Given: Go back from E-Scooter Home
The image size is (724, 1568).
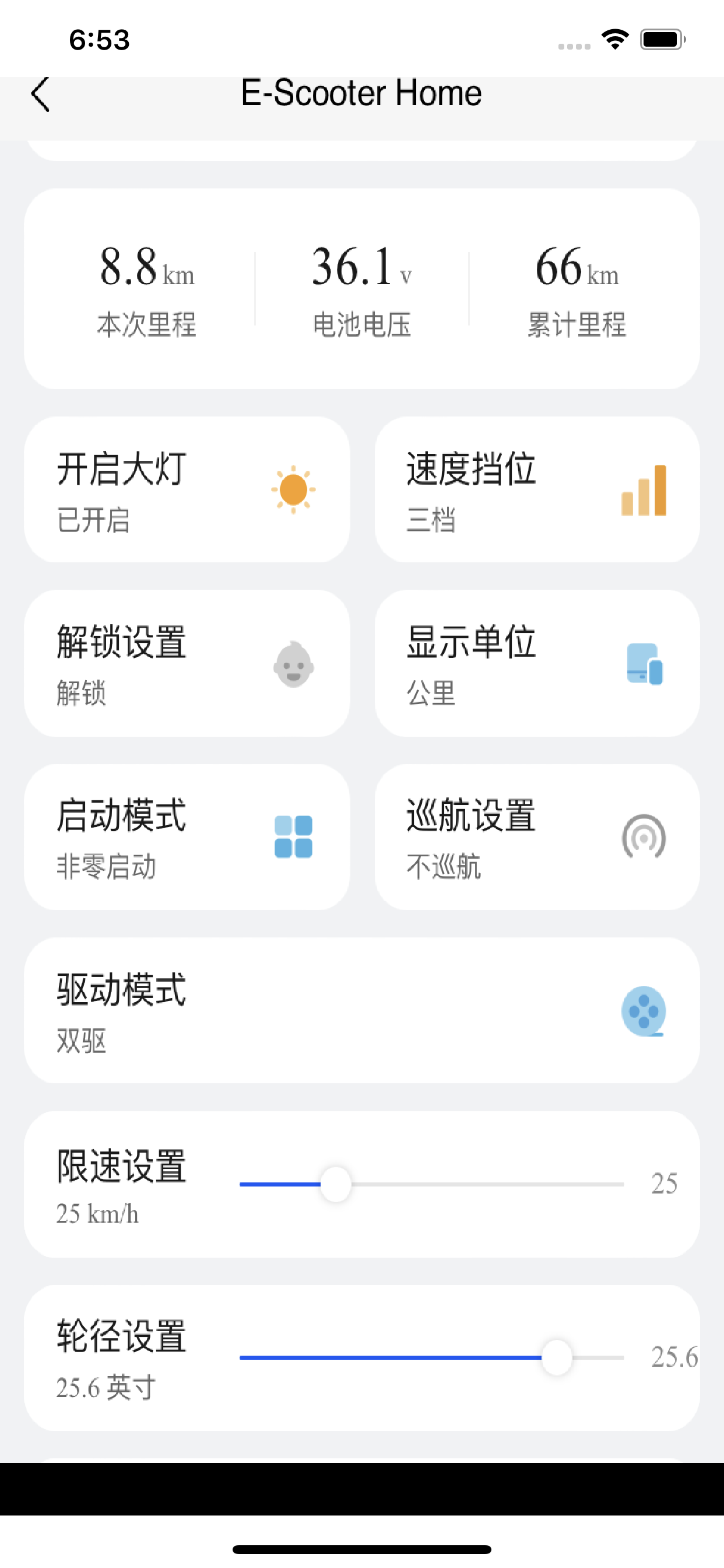Looking at the screenshot, I should point(40,94).
